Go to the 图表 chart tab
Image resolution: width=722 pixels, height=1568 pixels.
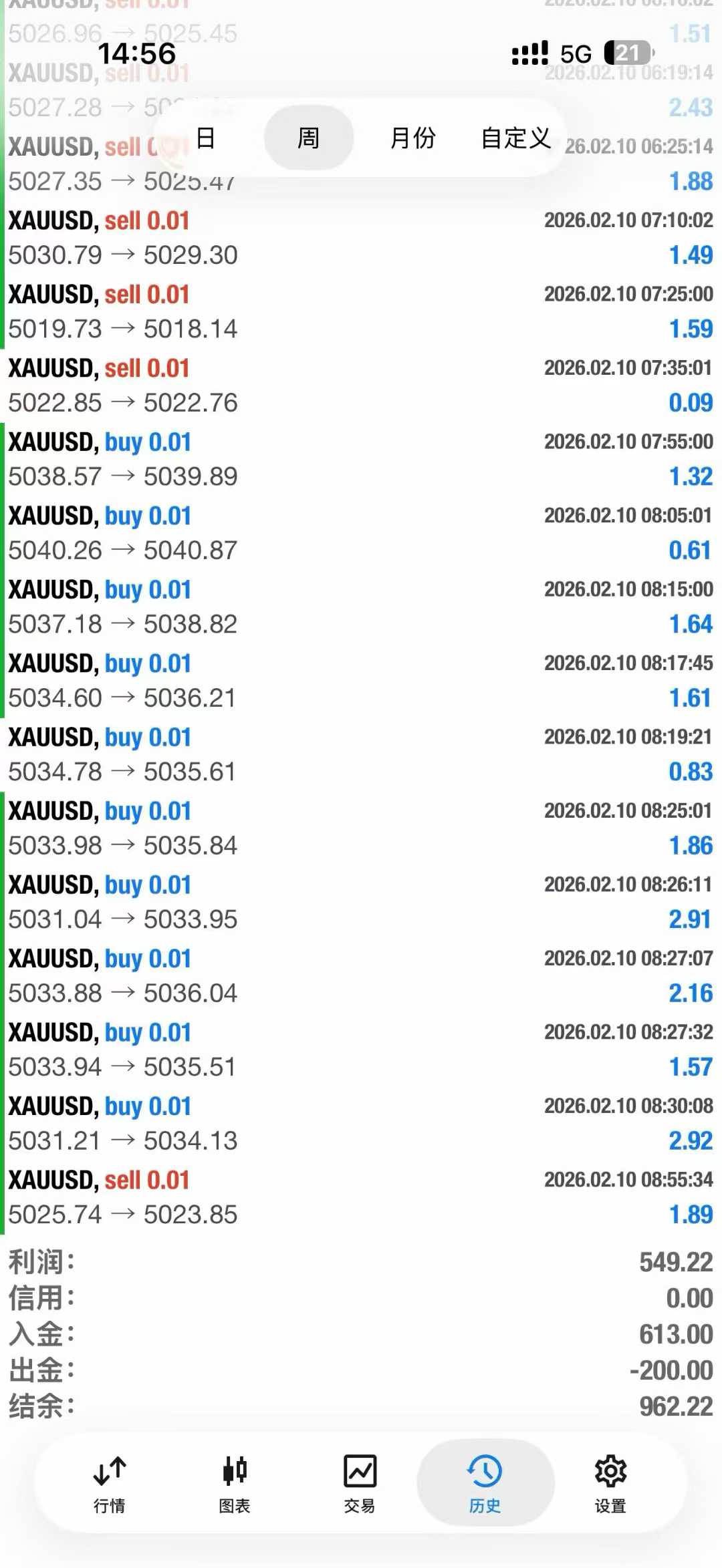click(235, 1483)
